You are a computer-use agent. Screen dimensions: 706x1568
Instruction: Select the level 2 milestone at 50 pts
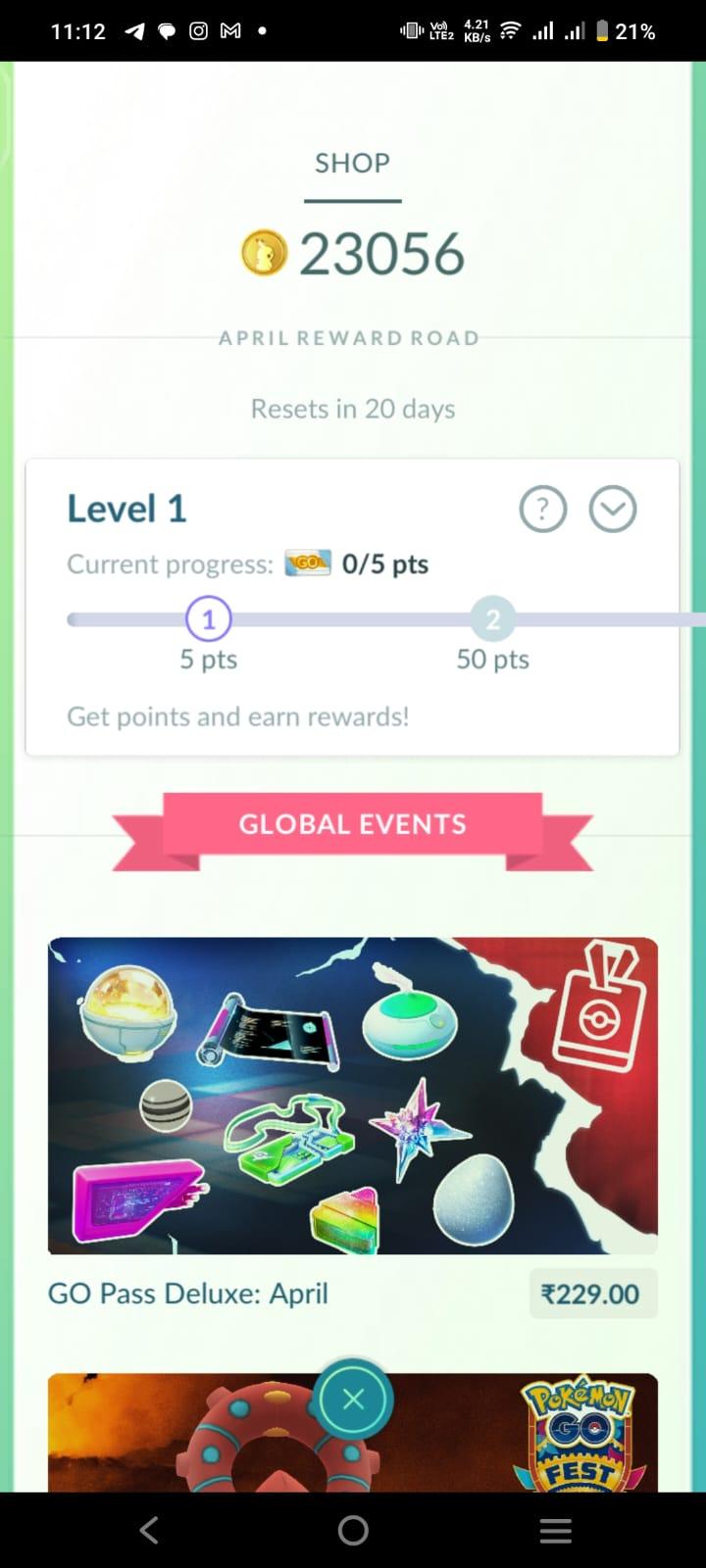pyautogui.click(x=492, y=619)
